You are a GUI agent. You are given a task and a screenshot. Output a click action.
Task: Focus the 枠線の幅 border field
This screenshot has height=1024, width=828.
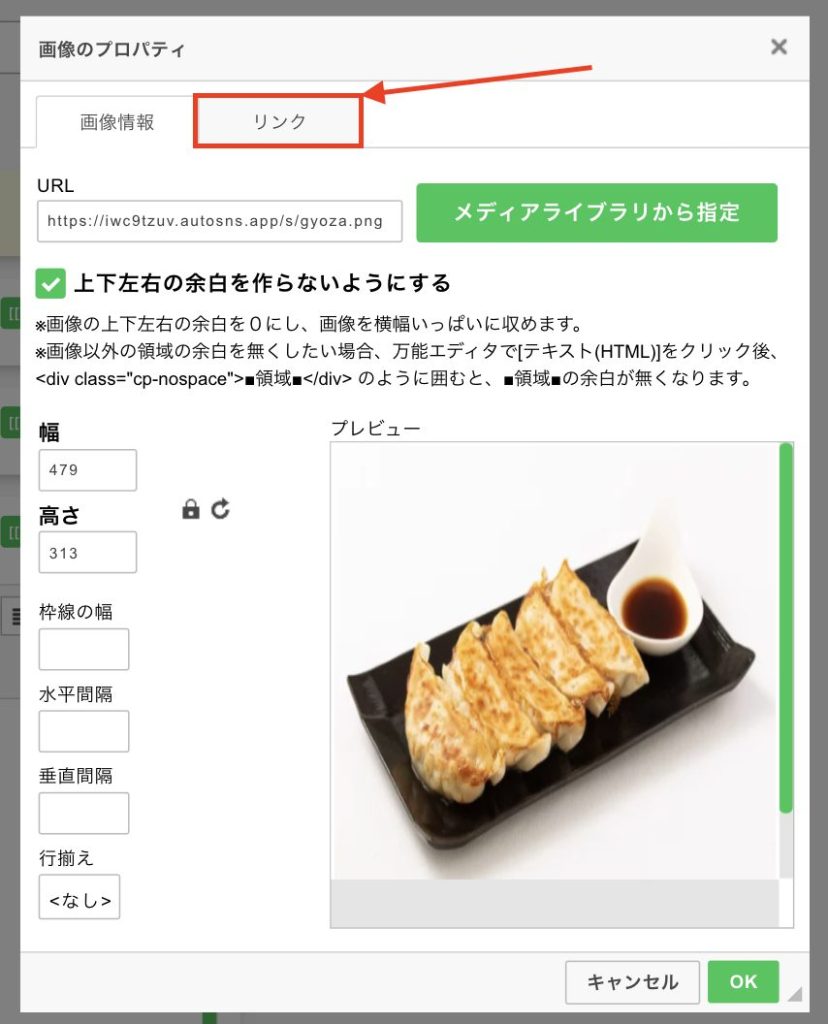tap(84, 649)
